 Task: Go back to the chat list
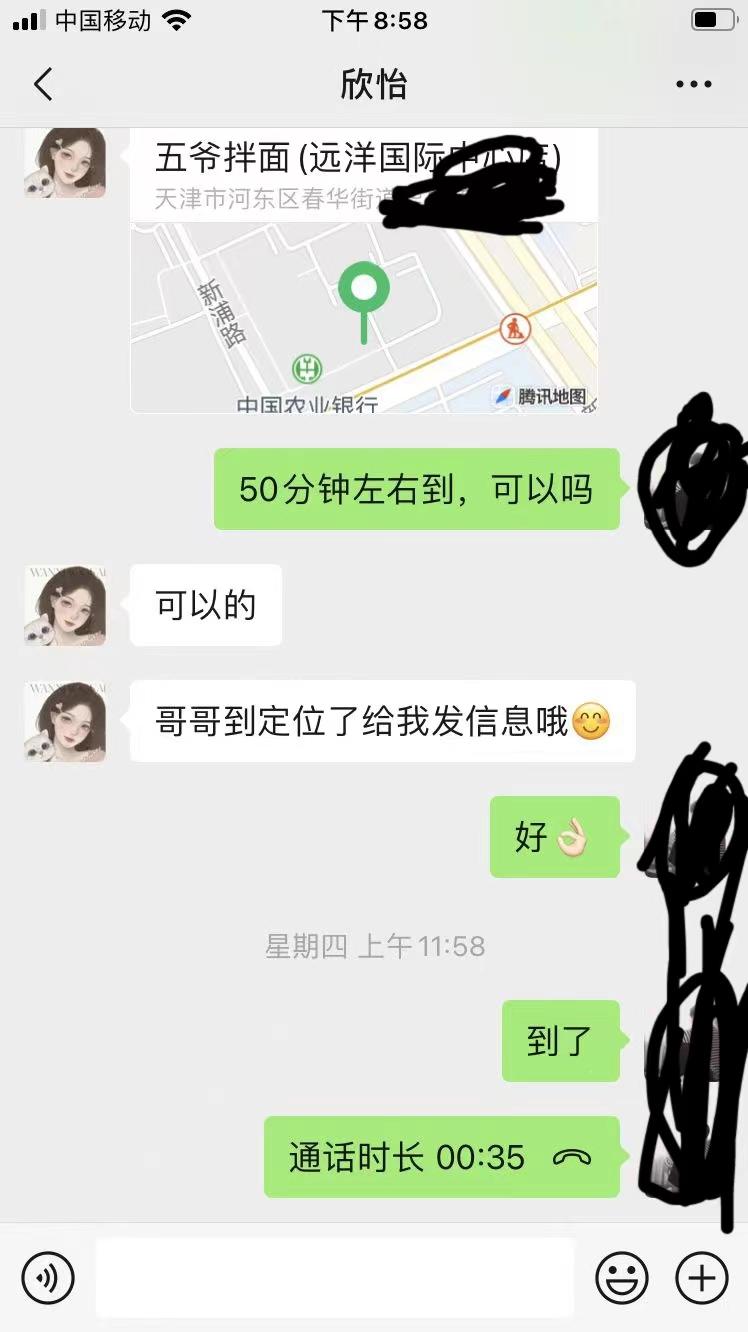point(43,85)
